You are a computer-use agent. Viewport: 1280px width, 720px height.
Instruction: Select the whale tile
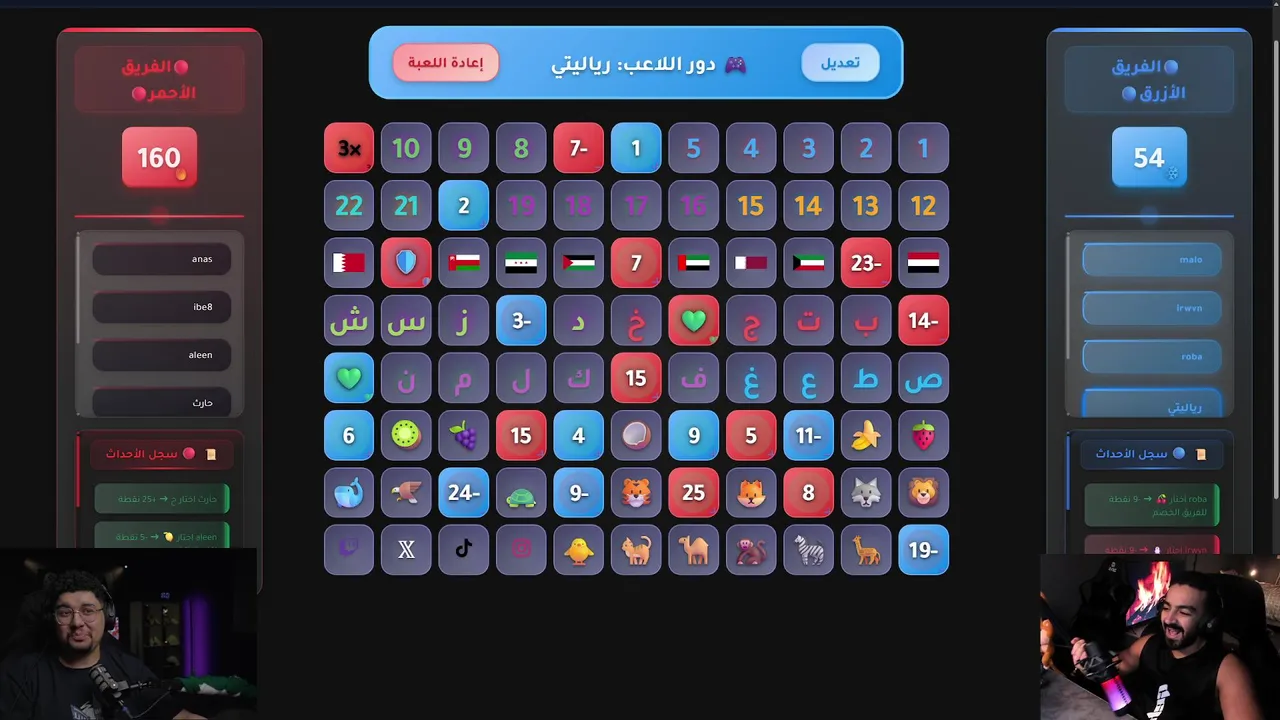click(349, 493)
